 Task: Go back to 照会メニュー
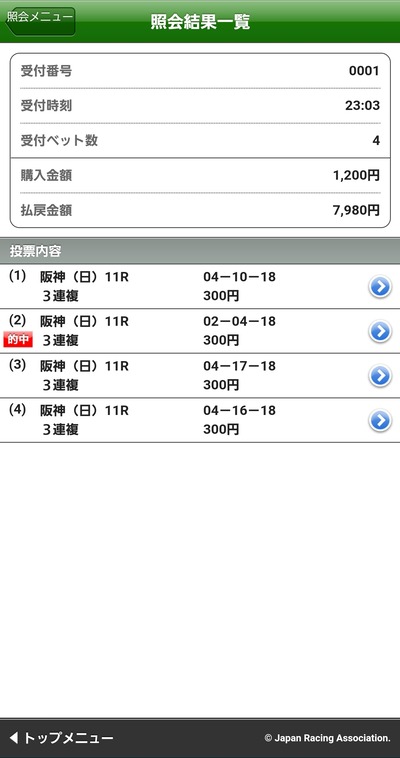click(40, 21)
